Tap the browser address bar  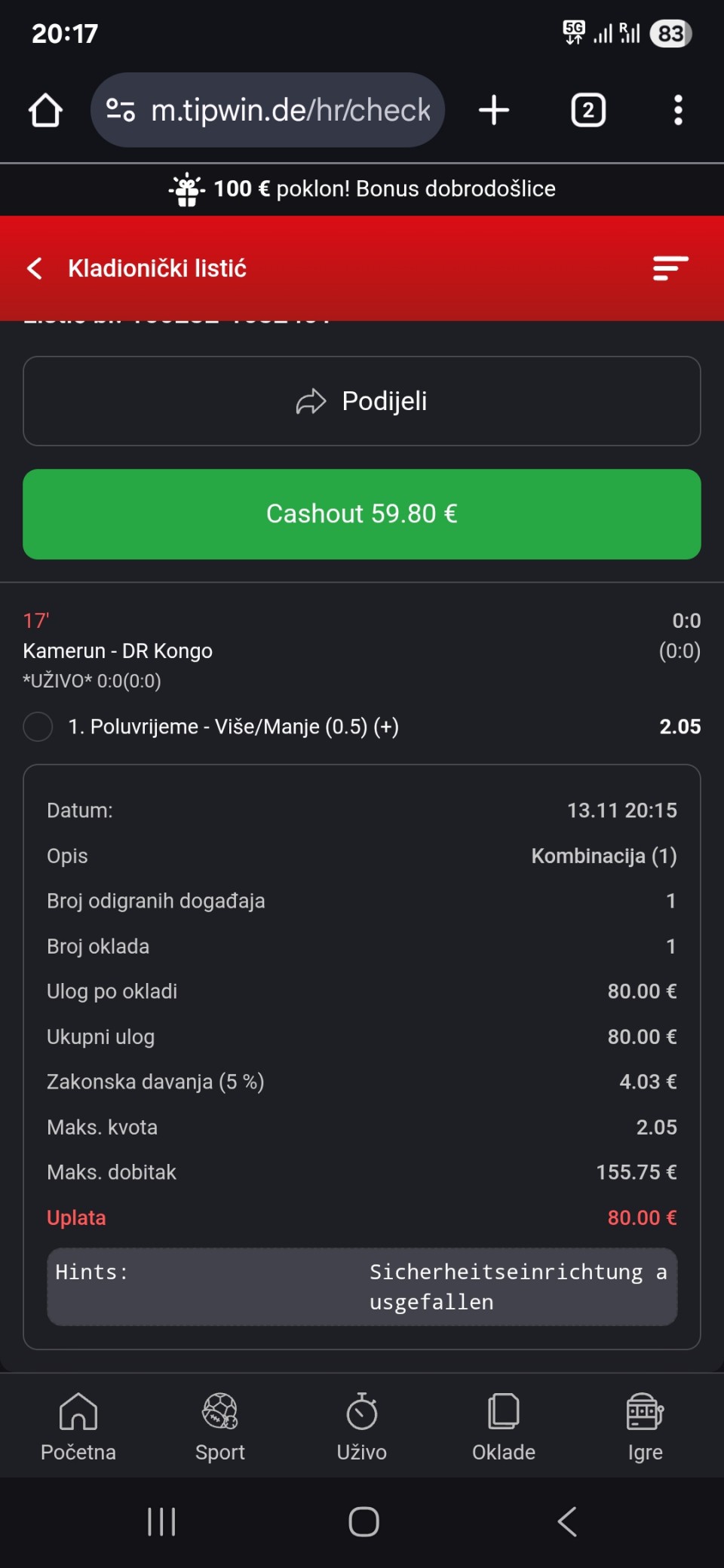pyautogui.click(x=290, y=110)
